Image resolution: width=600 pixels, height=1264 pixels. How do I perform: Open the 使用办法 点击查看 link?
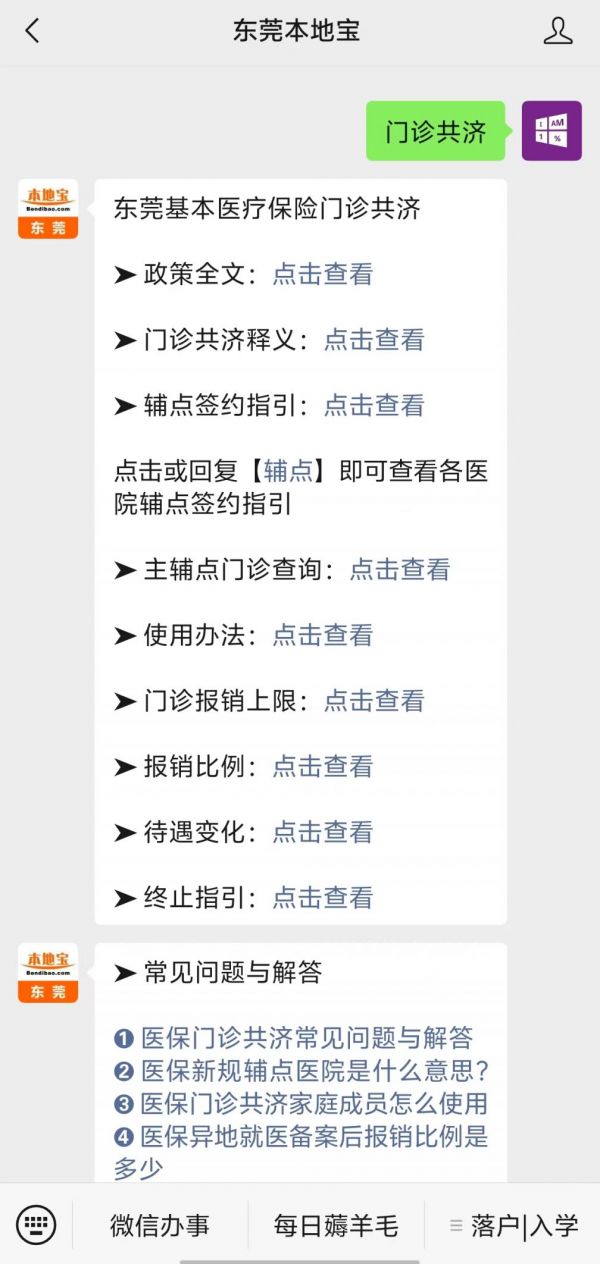[x=323, y=635]
